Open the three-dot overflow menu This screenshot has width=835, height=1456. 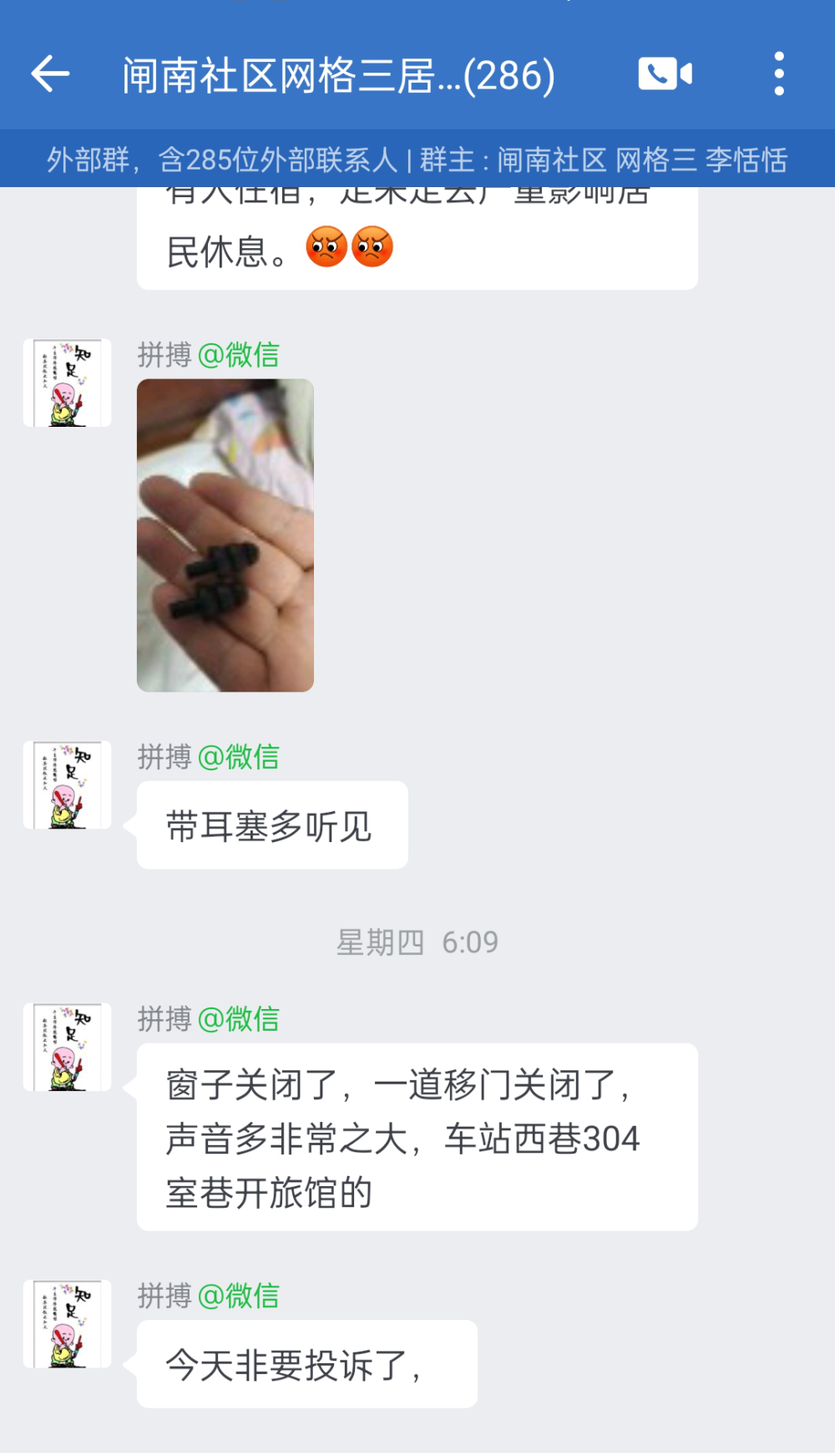778,74
